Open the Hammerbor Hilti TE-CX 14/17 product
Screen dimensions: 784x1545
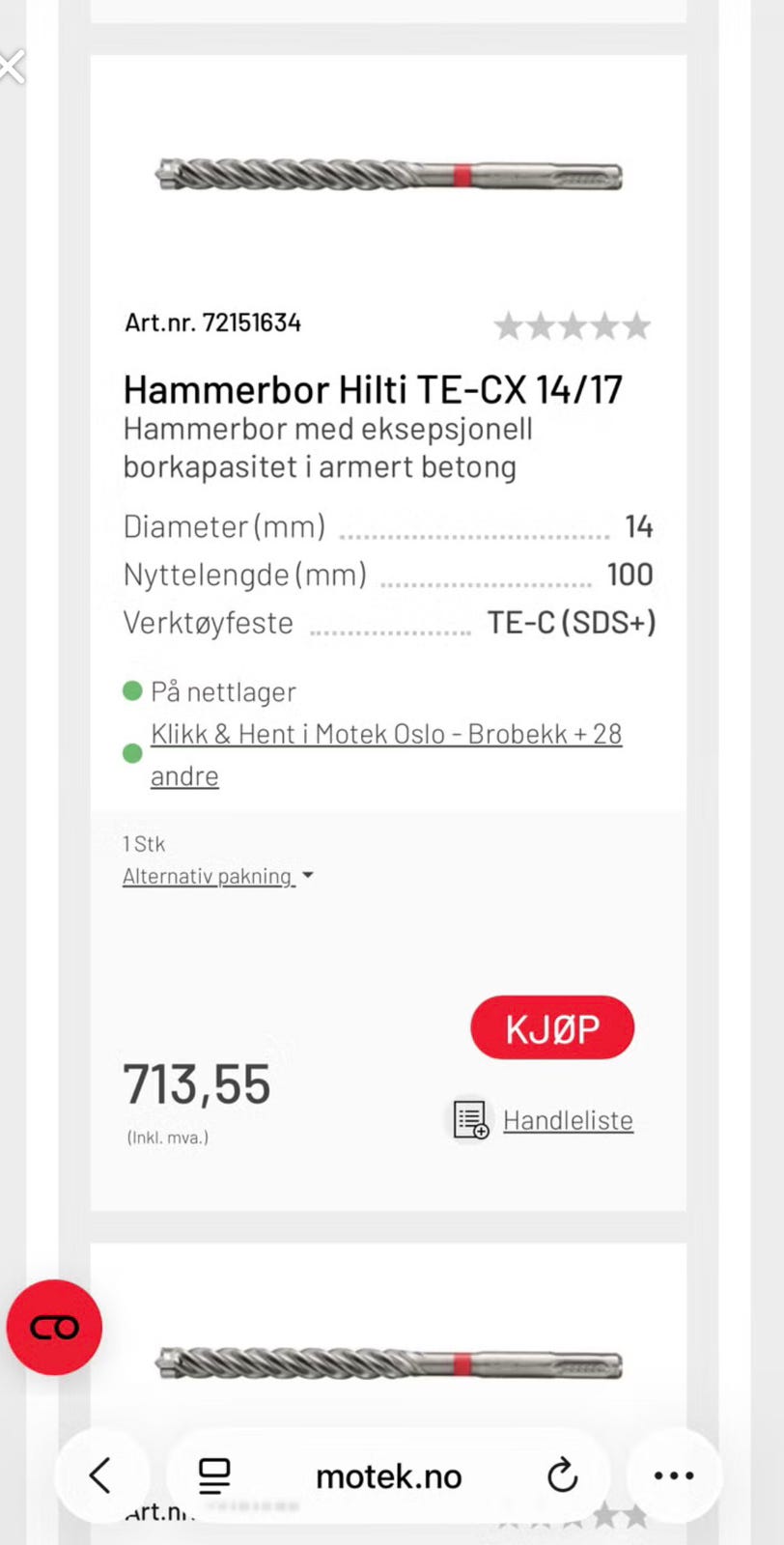373,389
